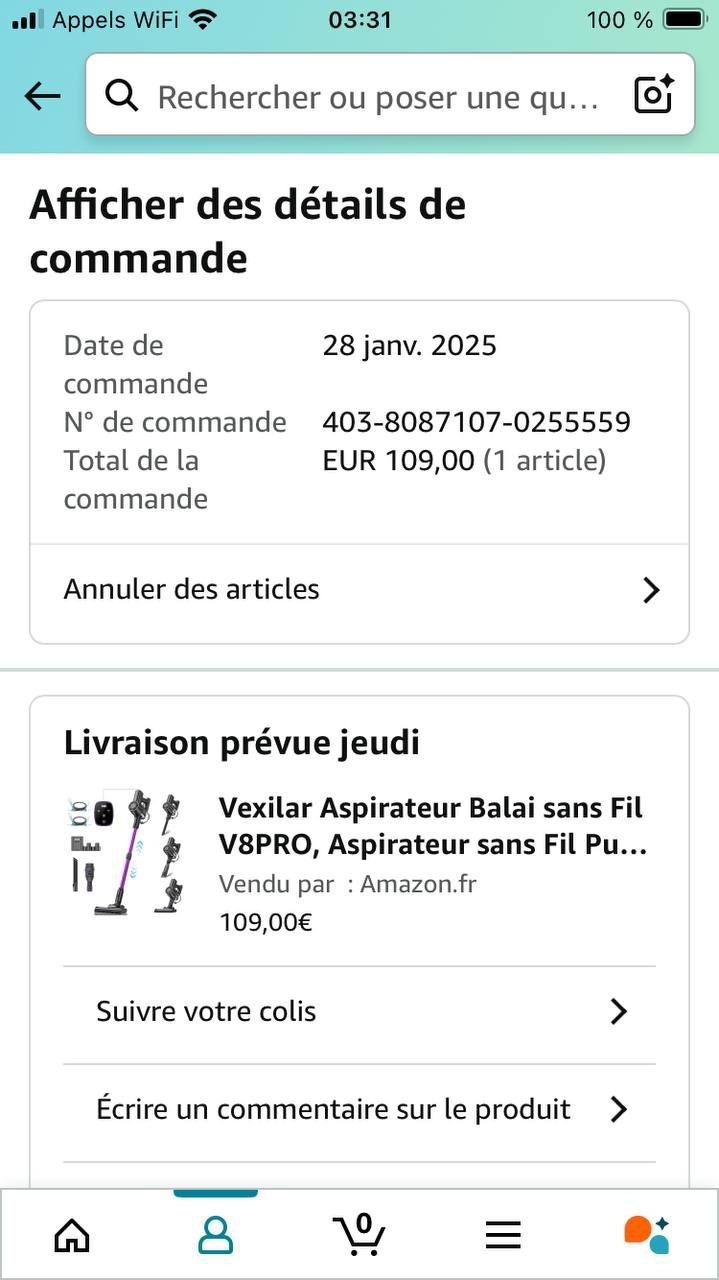Image resolution: width=719 pixels, height=1280 pixels.
Task: Switch to the Home tab
Action: [x=72, y=1235]
